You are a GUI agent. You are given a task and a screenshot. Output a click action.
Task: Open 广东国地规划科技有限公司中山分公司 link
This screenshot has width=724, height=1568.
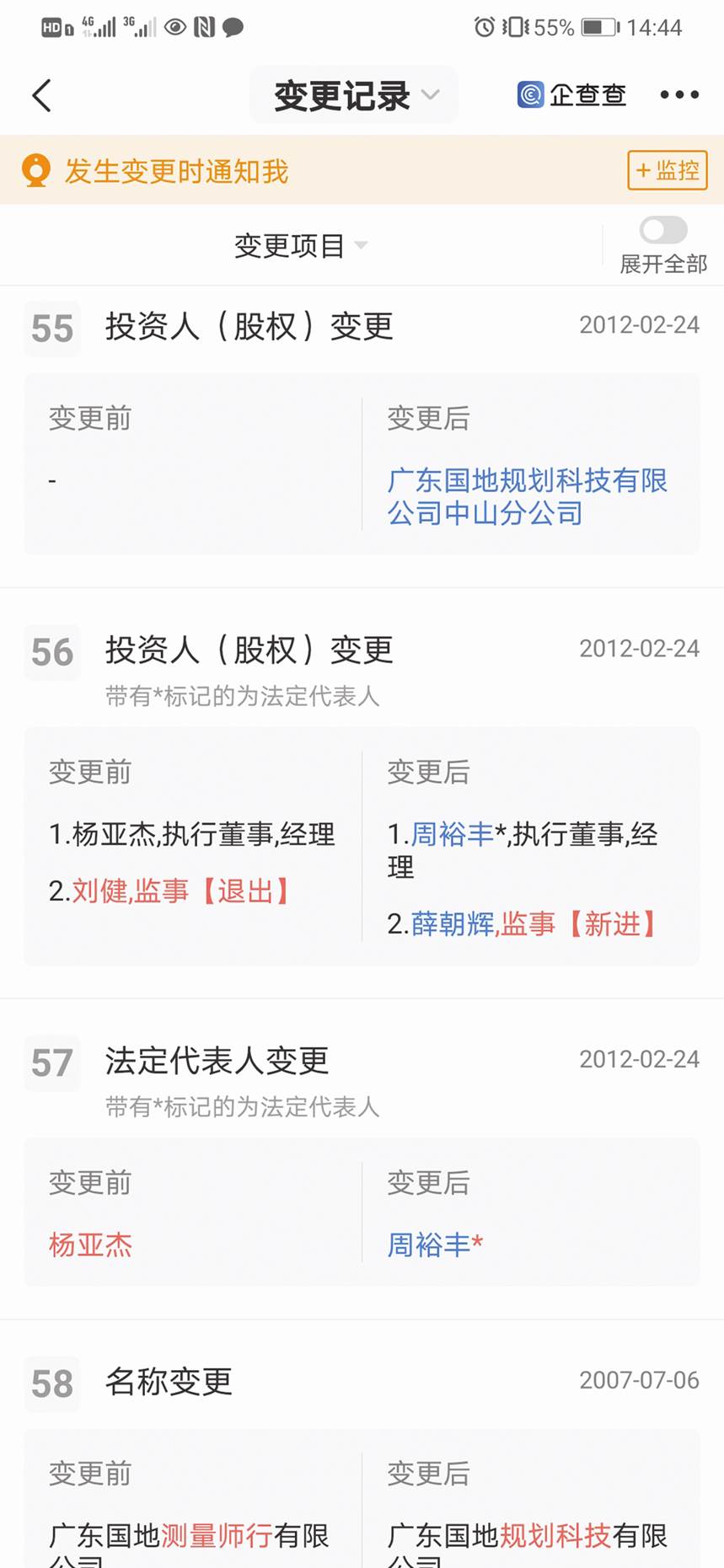526,496
